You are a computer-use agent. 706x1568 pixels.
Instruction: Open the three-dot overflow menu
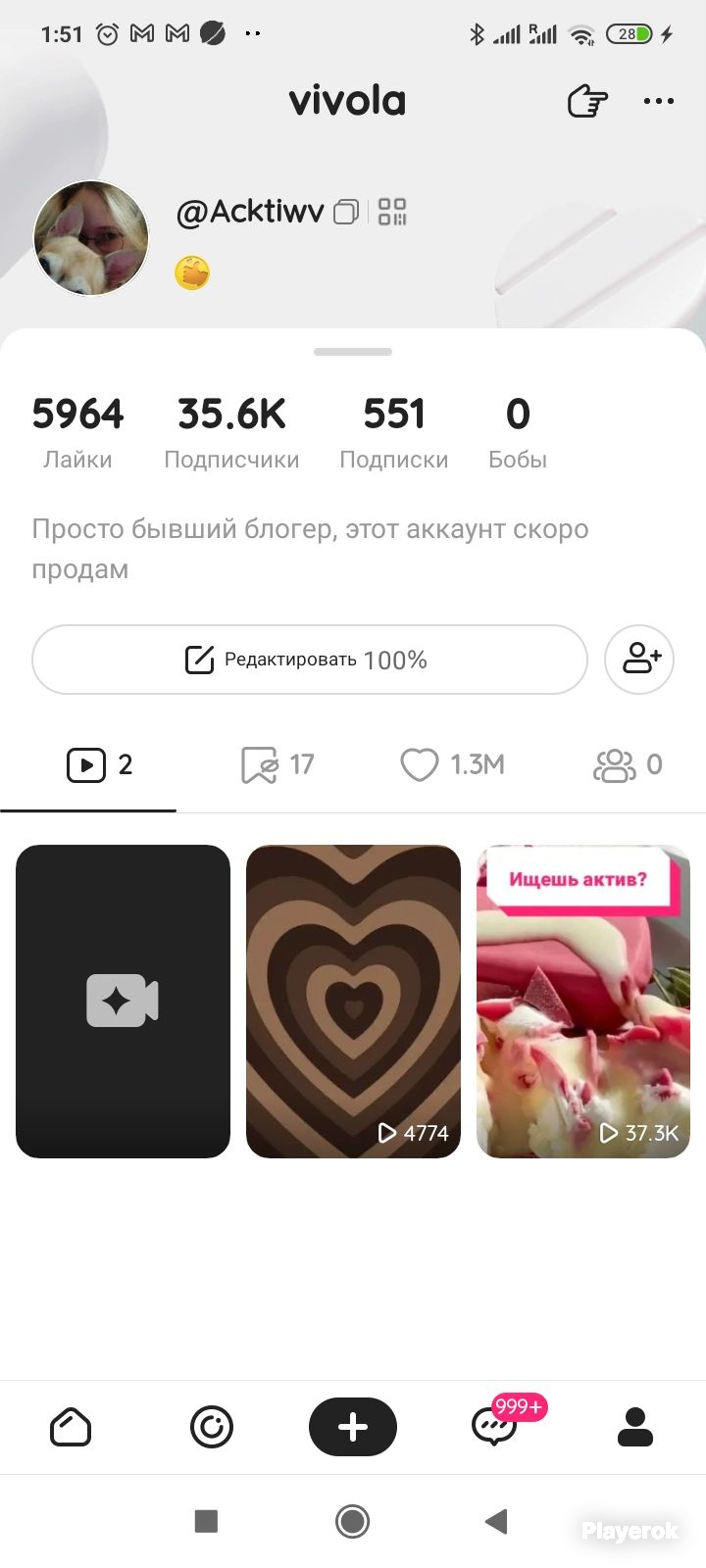(x=658, y=101)
